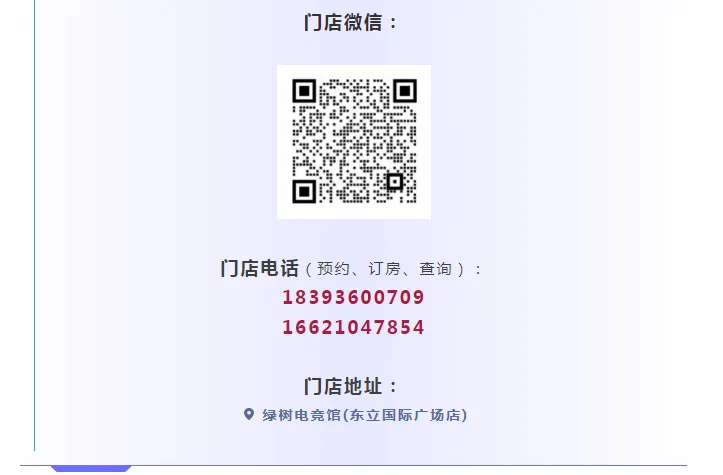The width and height of the screenshot is (723, 475).
Task: Open the 绿树电竞馆(东立国际广场店) location link
Action: point(364,415)
